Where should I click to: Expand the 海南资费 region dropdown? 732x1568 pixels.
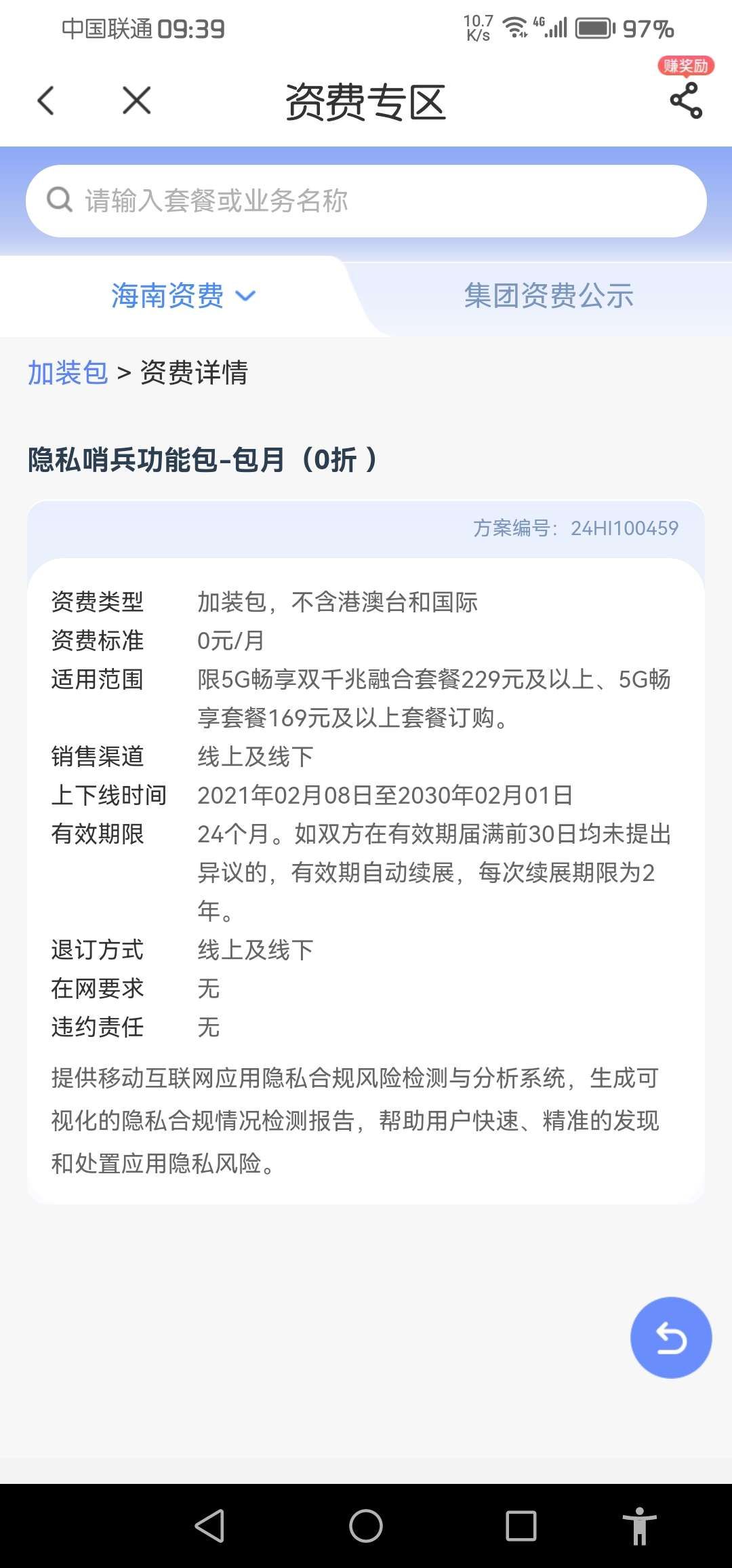click(x=183, y=296)
